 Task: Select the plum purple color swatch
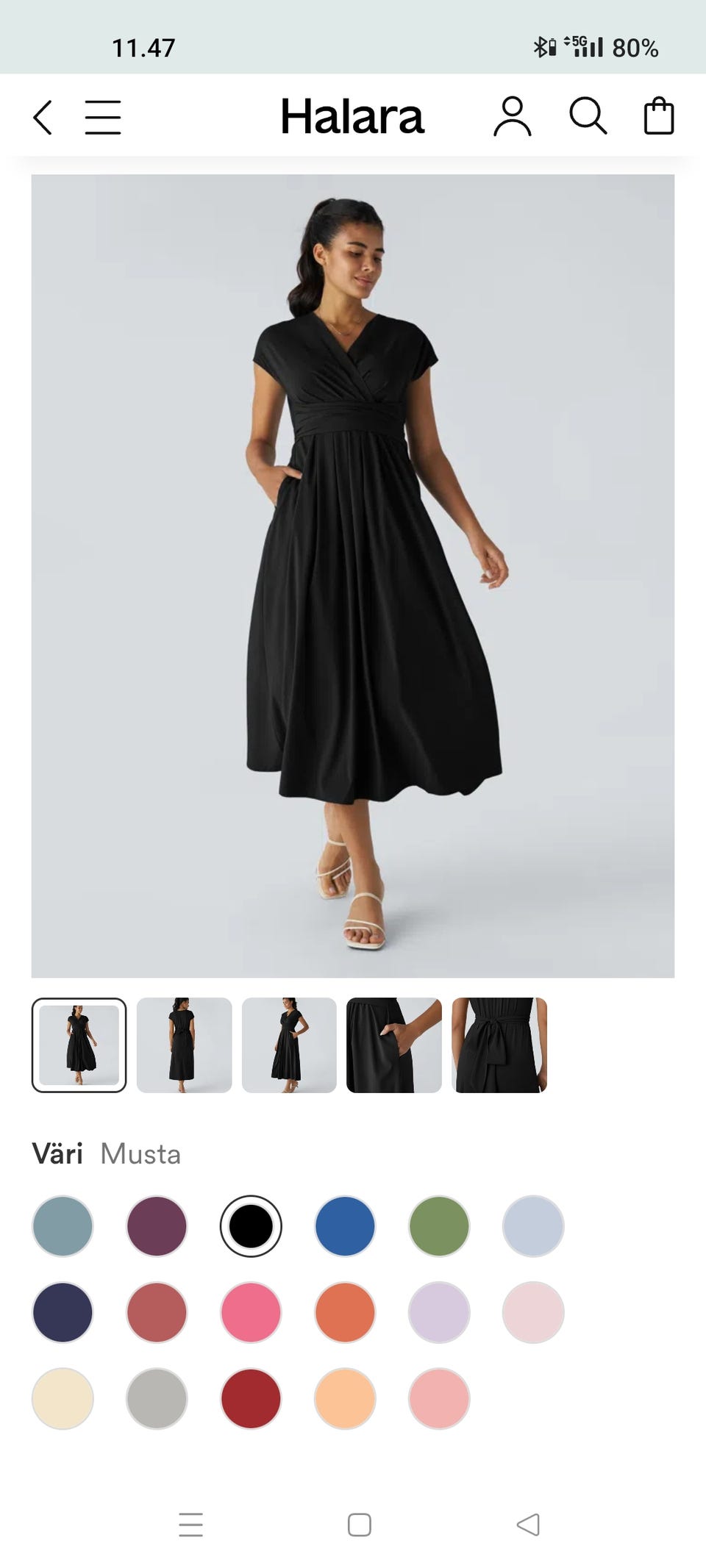(157, 1225)
